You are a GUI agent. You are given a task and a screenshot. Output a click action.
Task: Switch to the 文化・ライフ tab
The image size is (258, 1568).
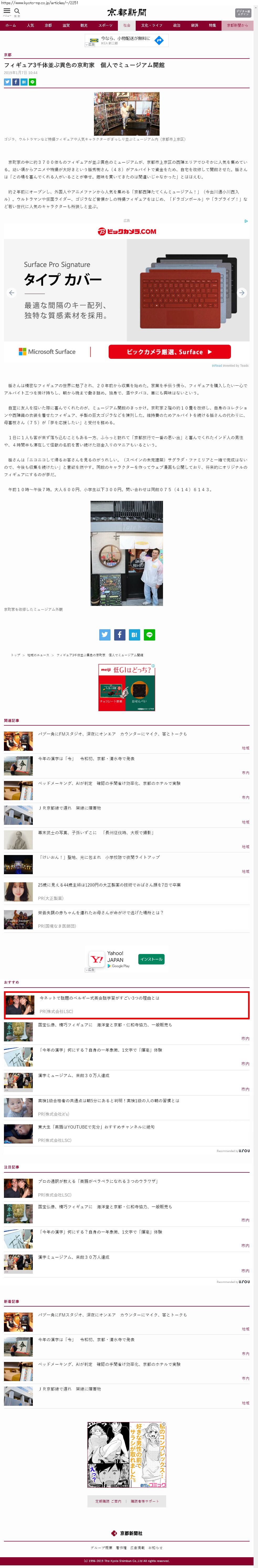click(x=151, y=25)
